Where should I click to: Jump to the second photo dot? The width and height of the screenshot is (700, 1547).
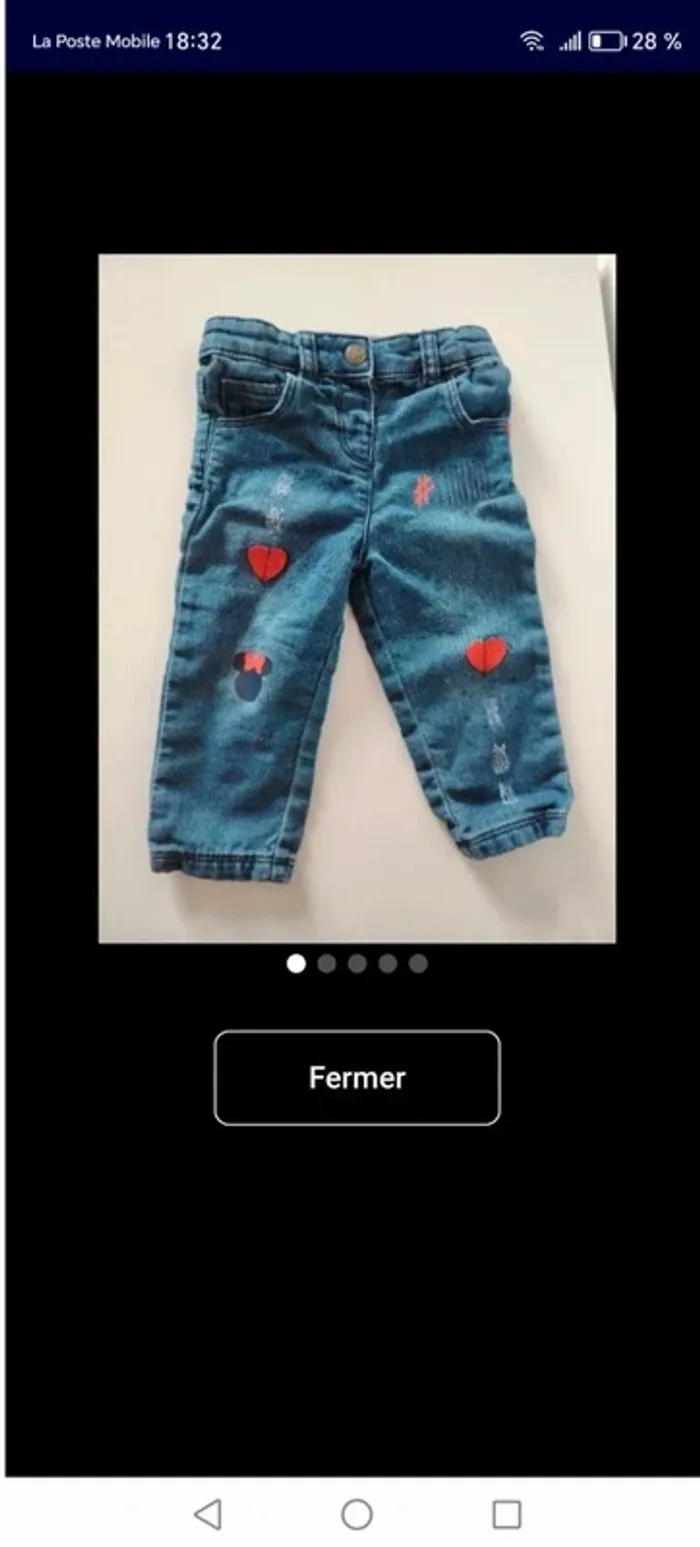coord(326,963)
